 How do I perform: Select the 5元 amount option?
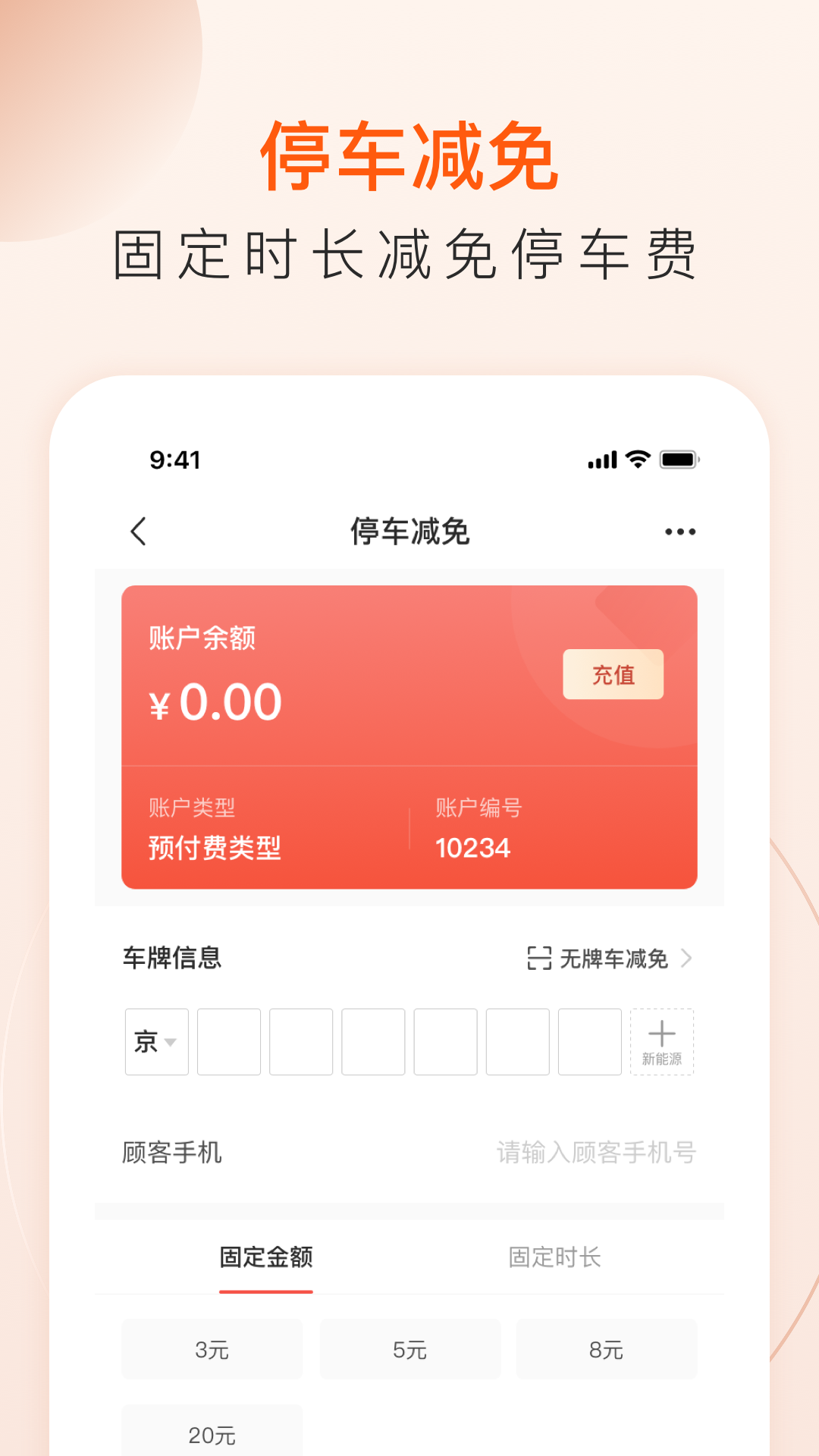tap(409, 1349)
